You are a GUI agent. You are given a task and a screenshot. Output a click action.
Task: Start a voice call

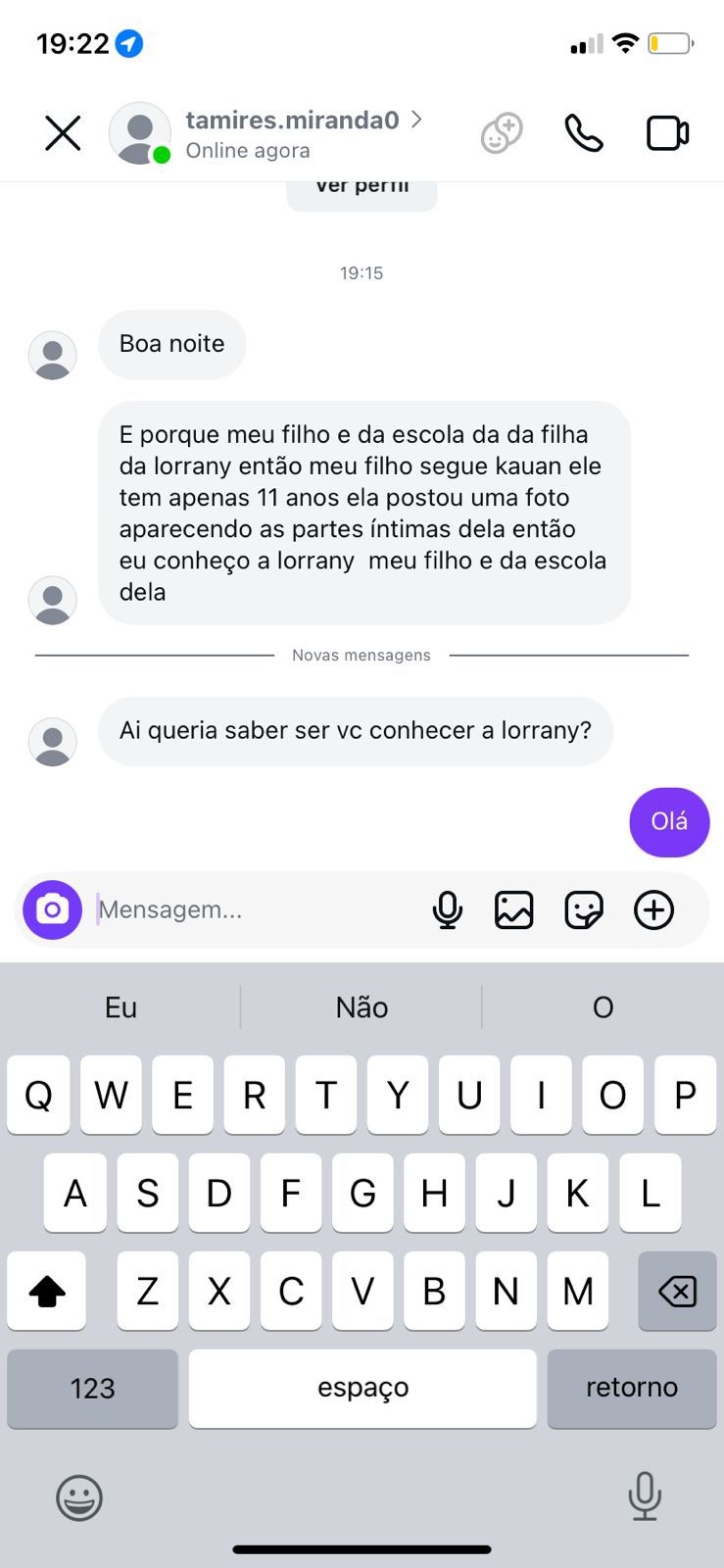pos(584,133)
